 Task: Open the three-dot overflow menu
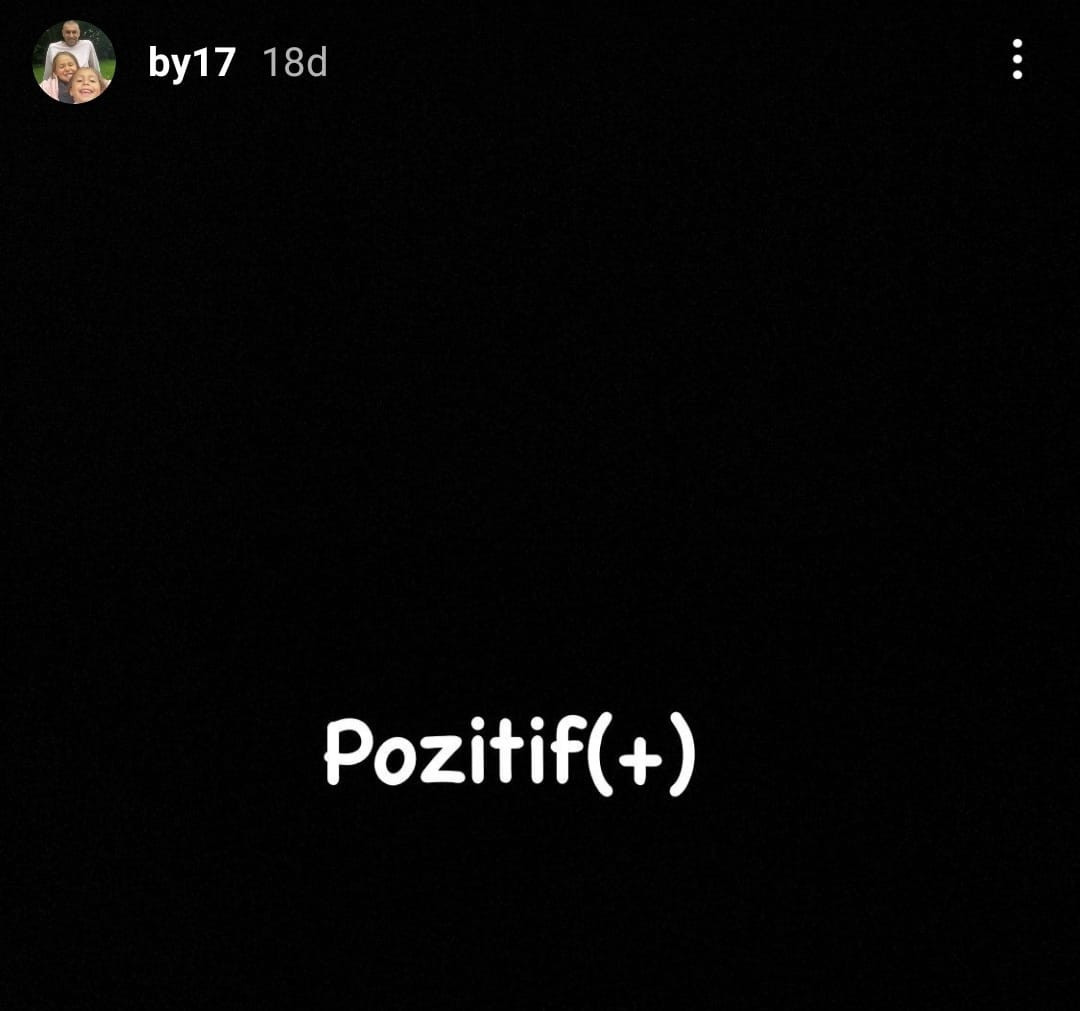pyautogui.click(x=1017, y=60)
